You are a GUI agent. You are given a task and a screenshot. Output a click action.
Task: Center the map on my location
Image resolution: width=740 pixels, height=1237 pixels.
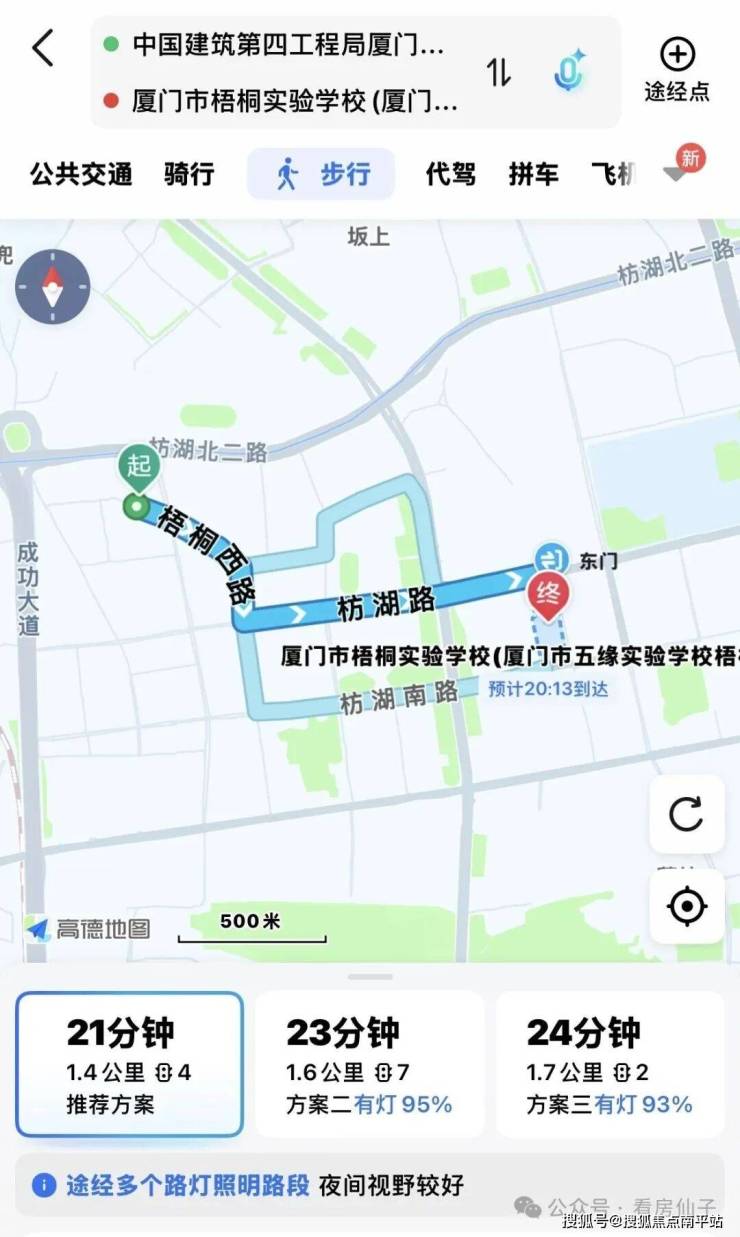pyautogui.click(x=686, y=907)
